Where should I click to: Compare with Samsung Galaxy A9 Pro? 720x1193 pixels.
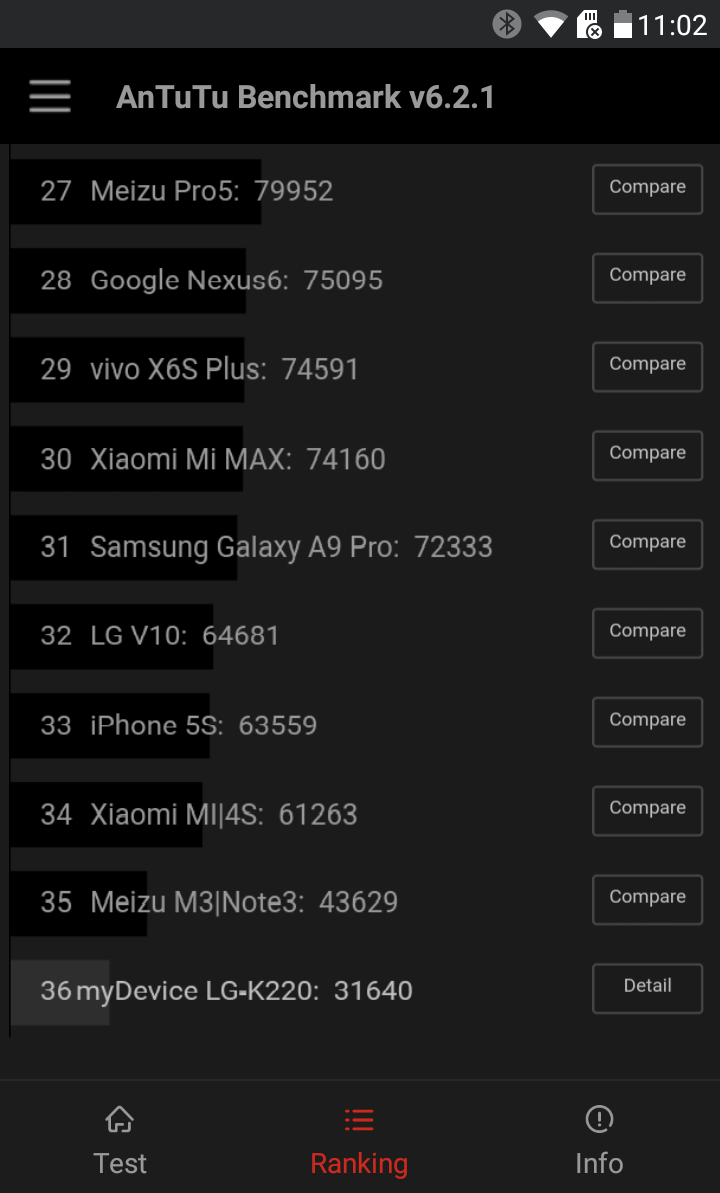(x=647, y=544)
